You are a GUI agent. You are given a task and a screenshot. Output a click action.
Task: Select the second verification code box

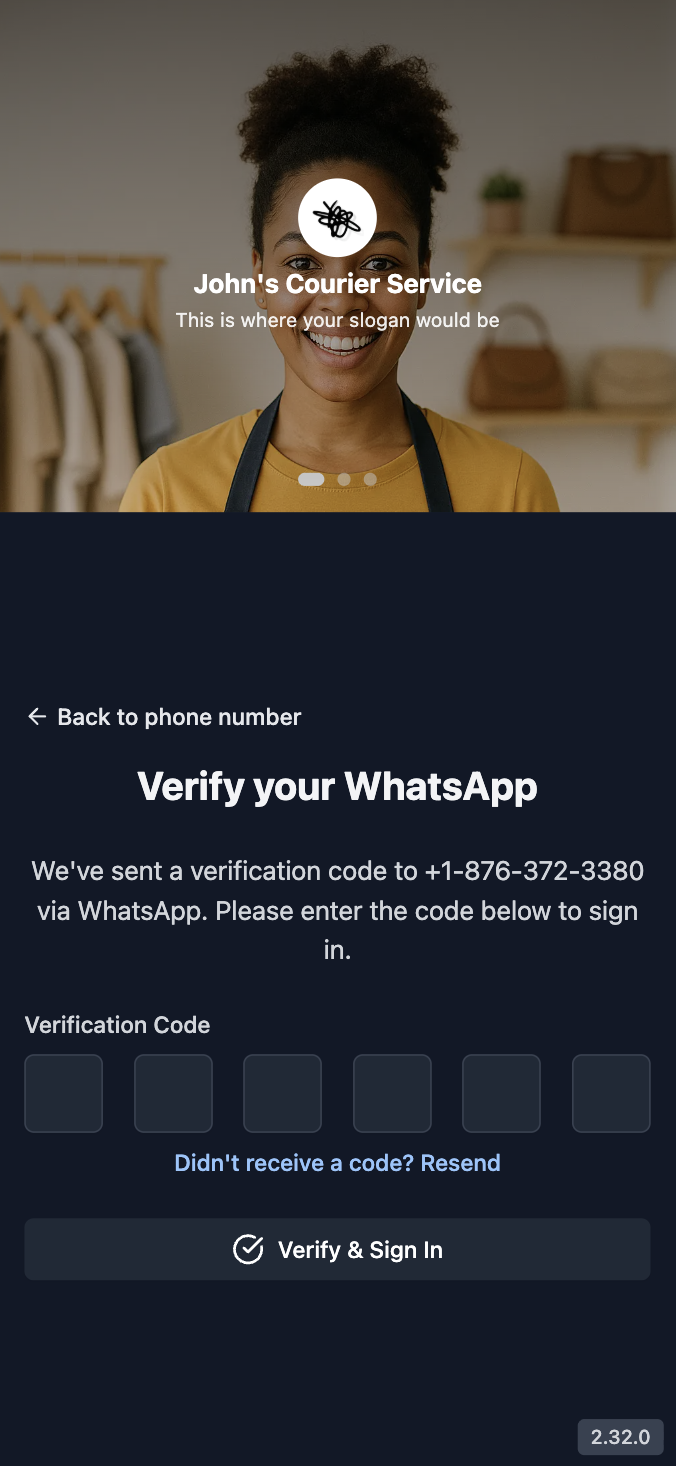tap(173, 1093)
